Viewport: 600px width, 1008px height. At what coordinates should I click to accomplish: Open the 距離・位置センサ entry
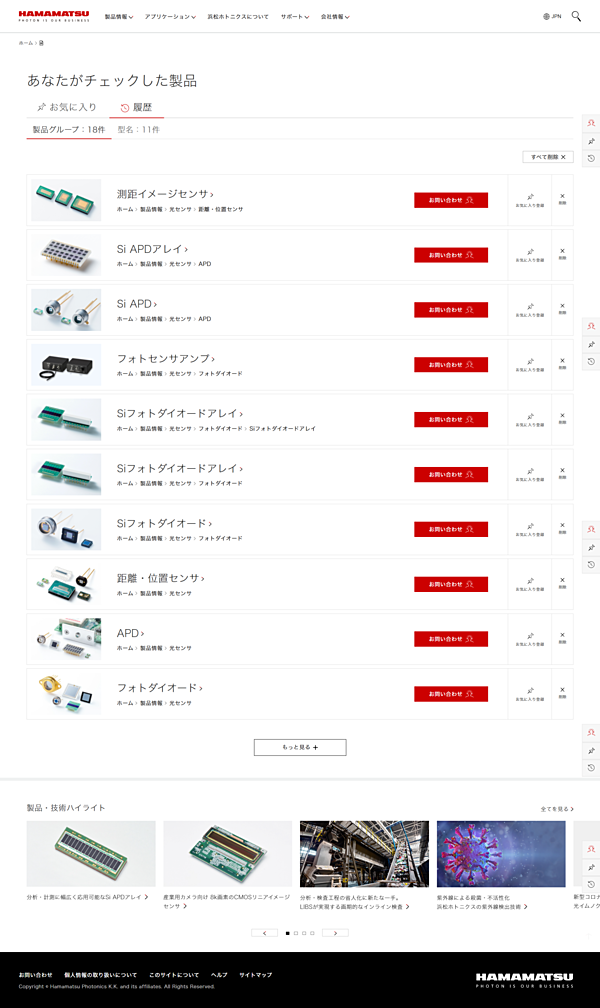coord(160,578)
